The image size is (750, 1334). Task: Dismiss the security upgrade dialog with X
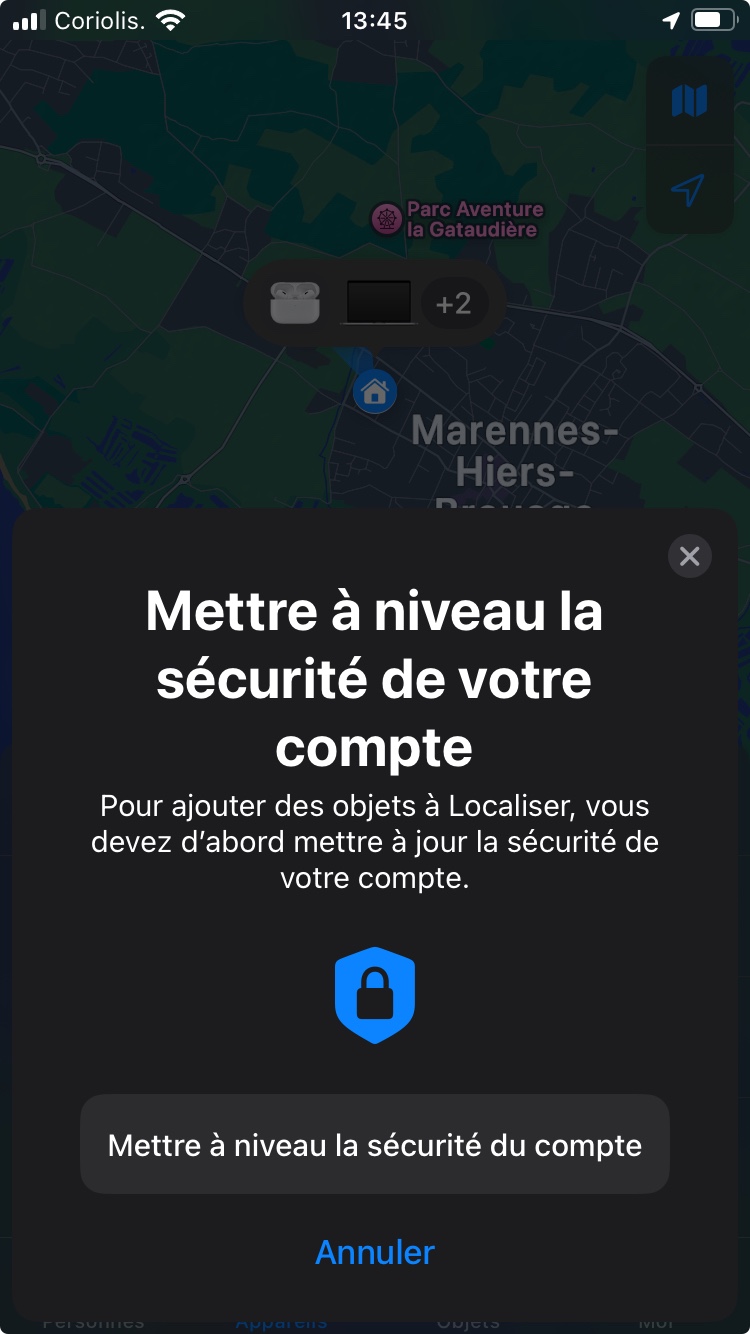click(x=689, y=556)
